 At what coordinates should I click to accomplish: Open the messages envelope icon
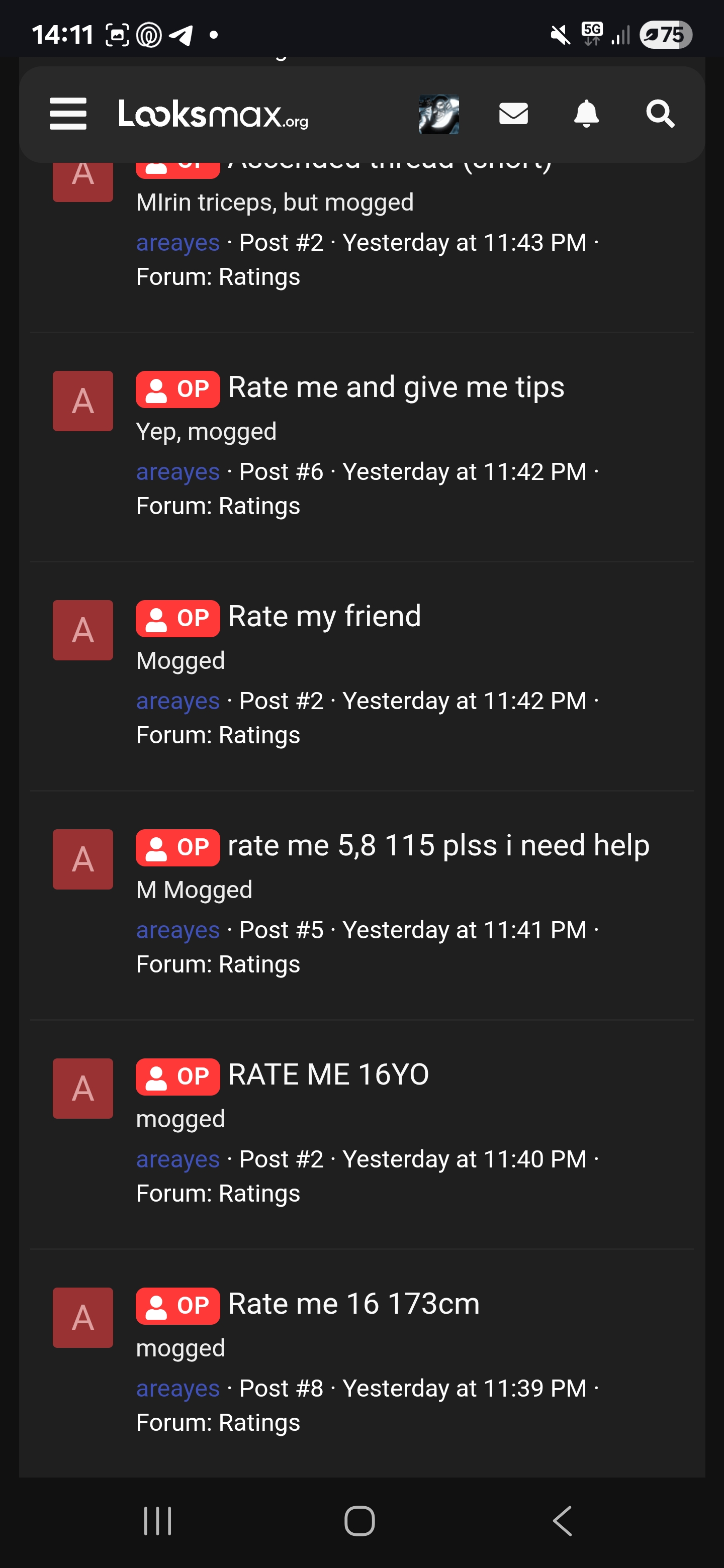(513, 115)
